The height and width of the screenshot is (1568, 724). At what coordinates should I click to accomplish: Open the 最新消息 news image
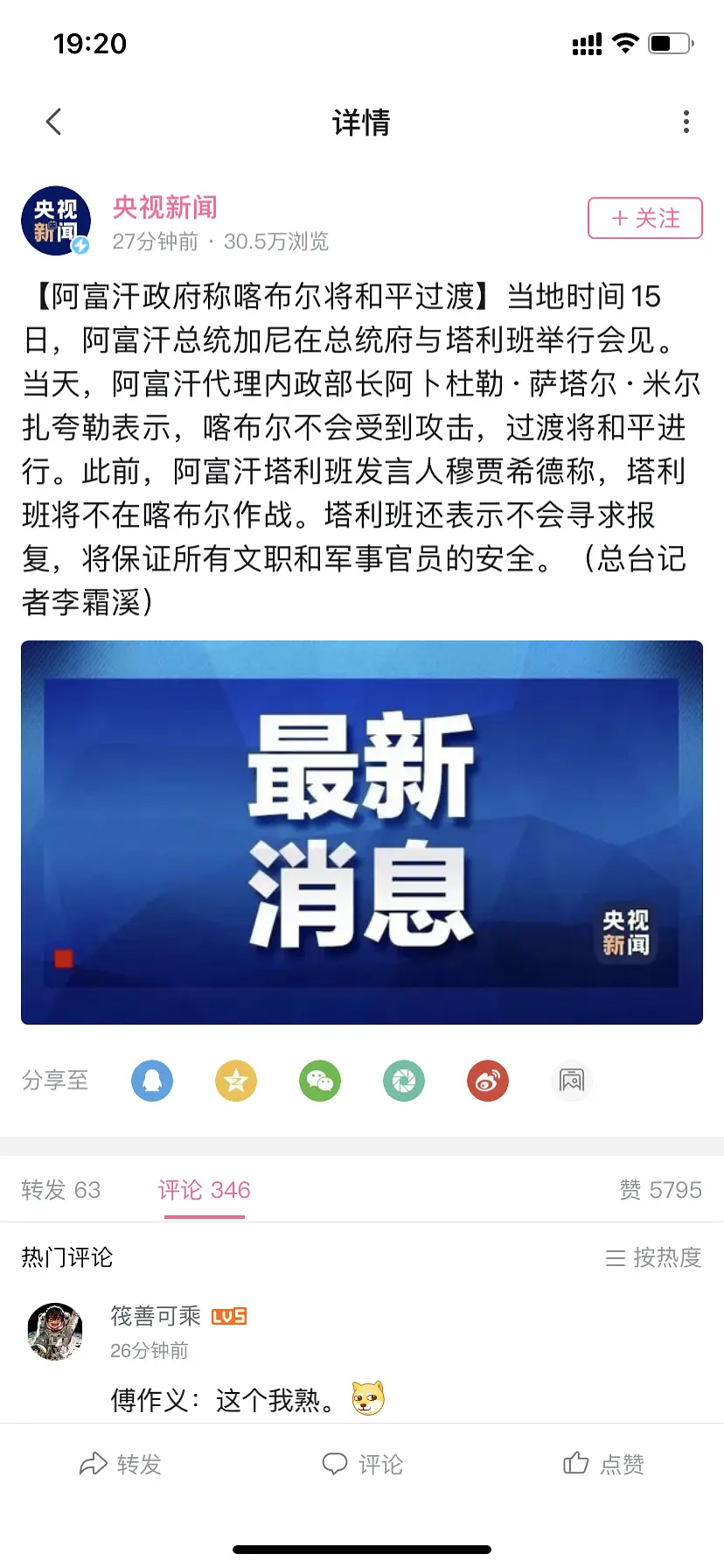362,832
